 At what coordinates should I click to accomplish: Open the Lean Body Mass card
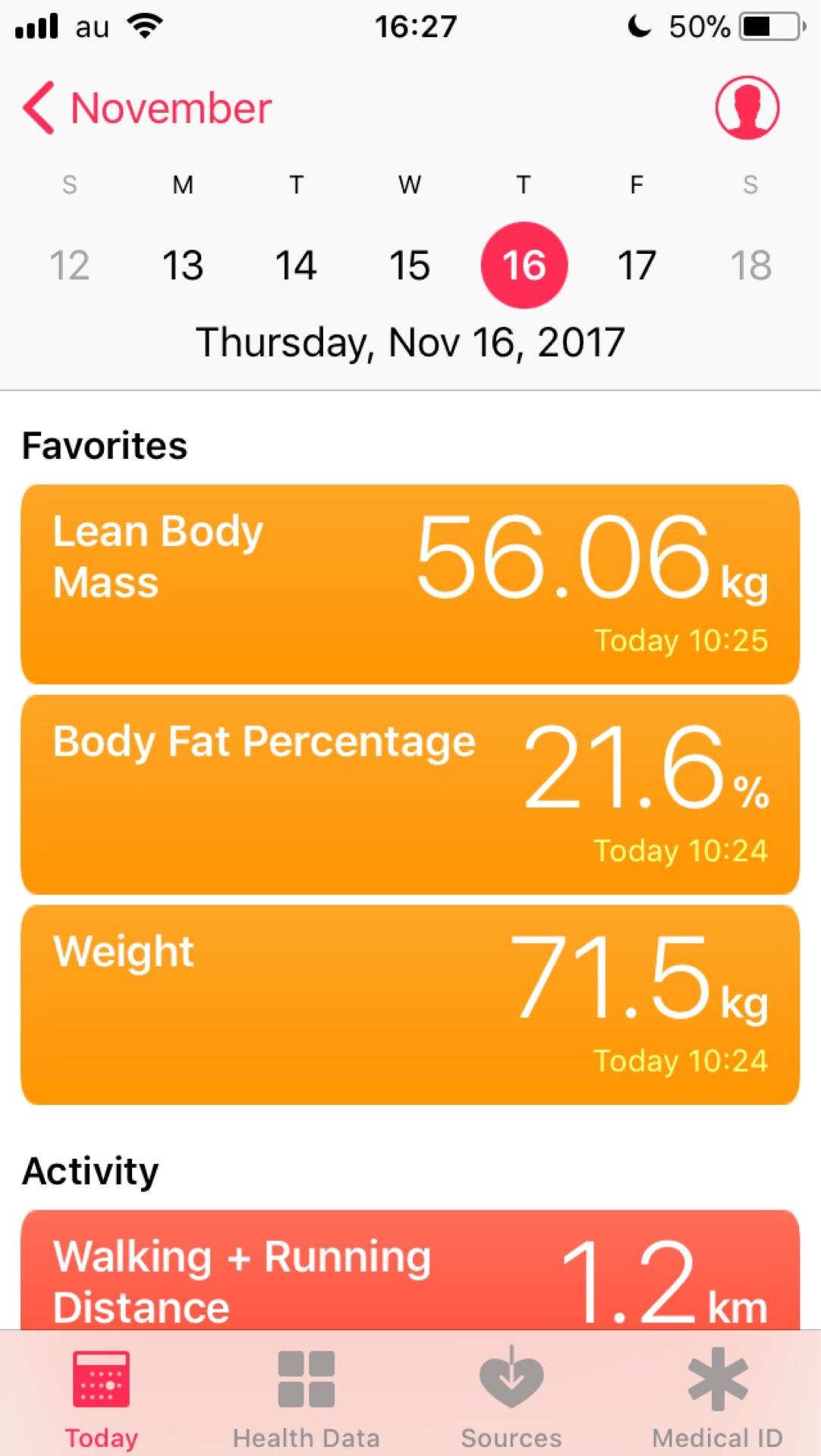tap(410, 584)
